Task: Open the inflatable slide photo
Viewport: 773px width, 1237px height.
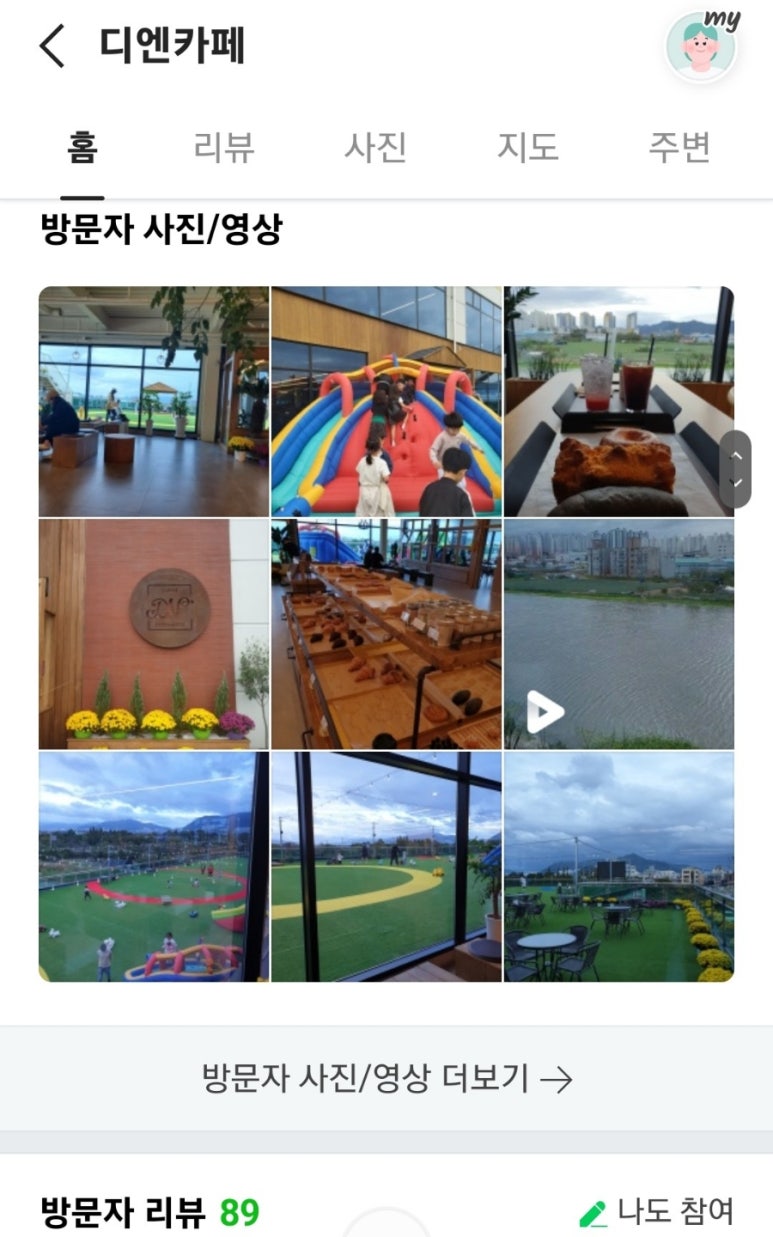Action: tap(386, 401)
